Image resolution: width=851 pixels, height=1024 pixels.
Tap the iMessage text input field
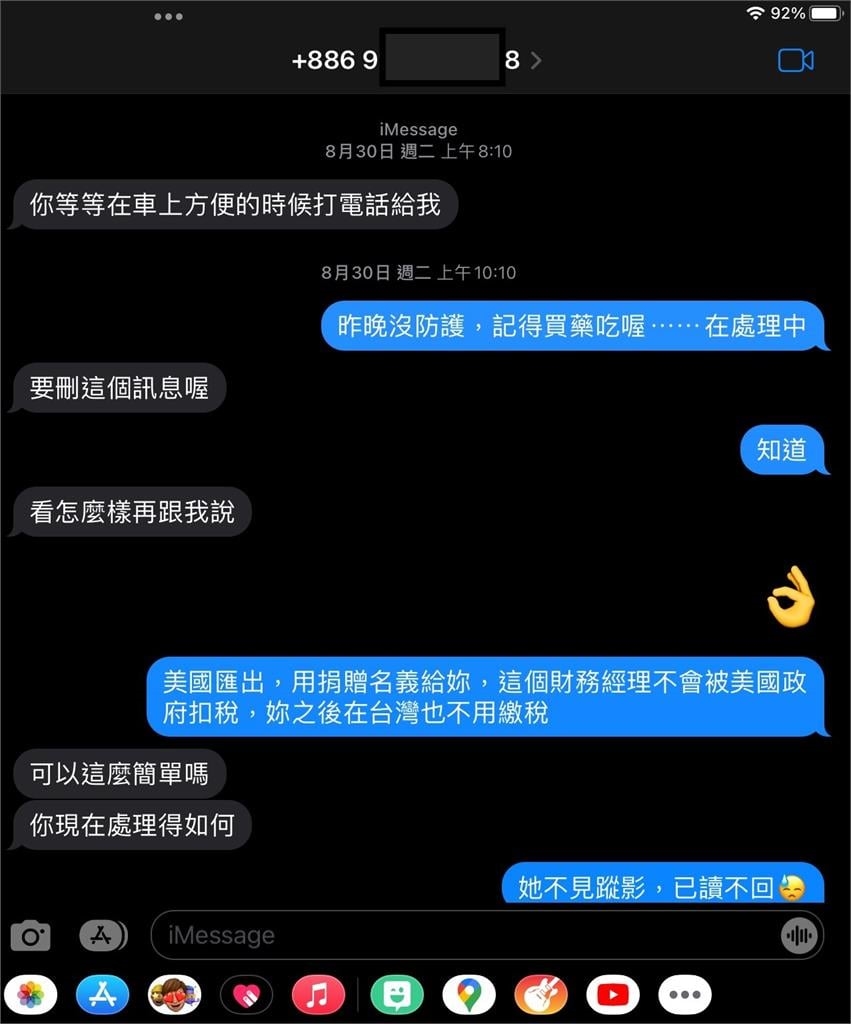(450, 934)
